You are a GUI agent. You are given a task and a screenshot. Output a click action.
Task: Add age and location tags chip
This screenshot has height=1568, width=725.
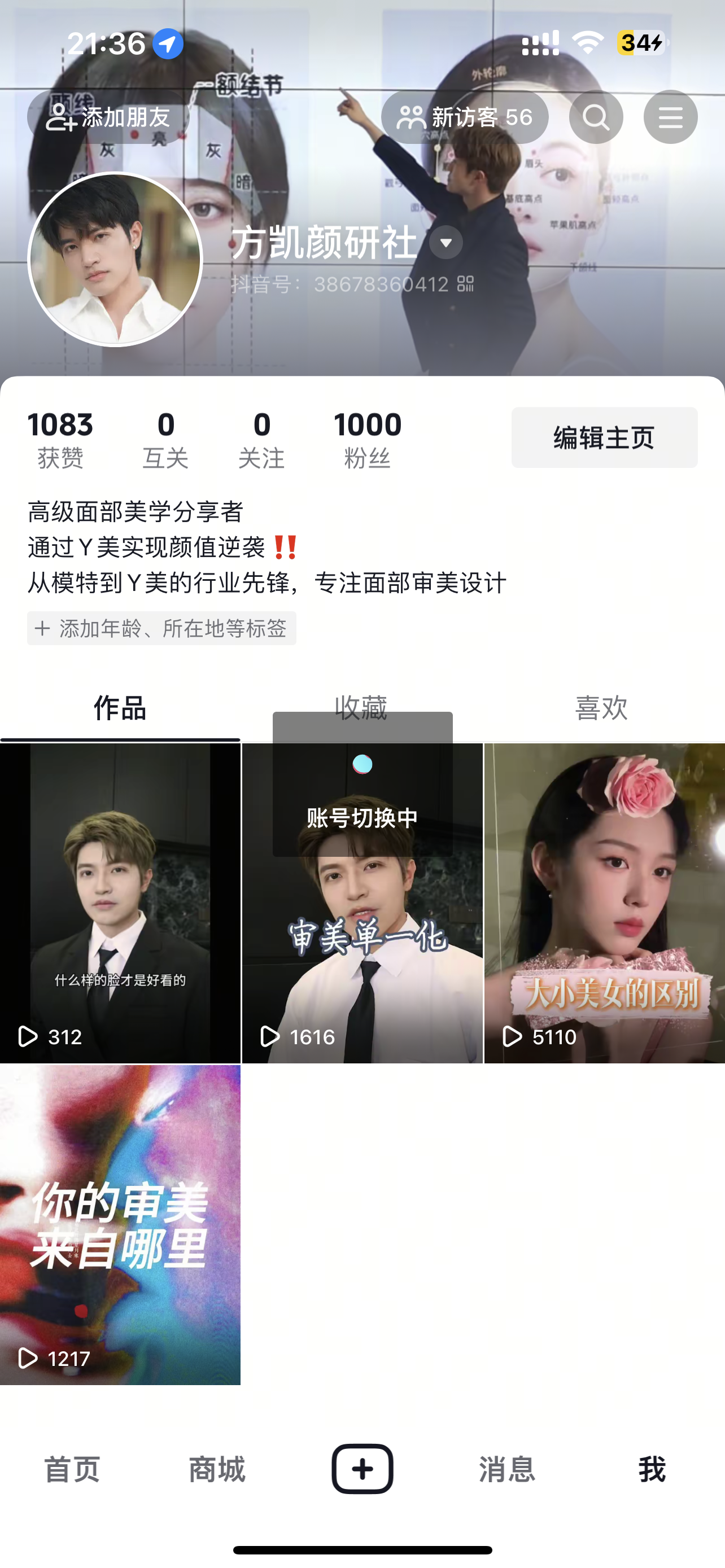161,628
